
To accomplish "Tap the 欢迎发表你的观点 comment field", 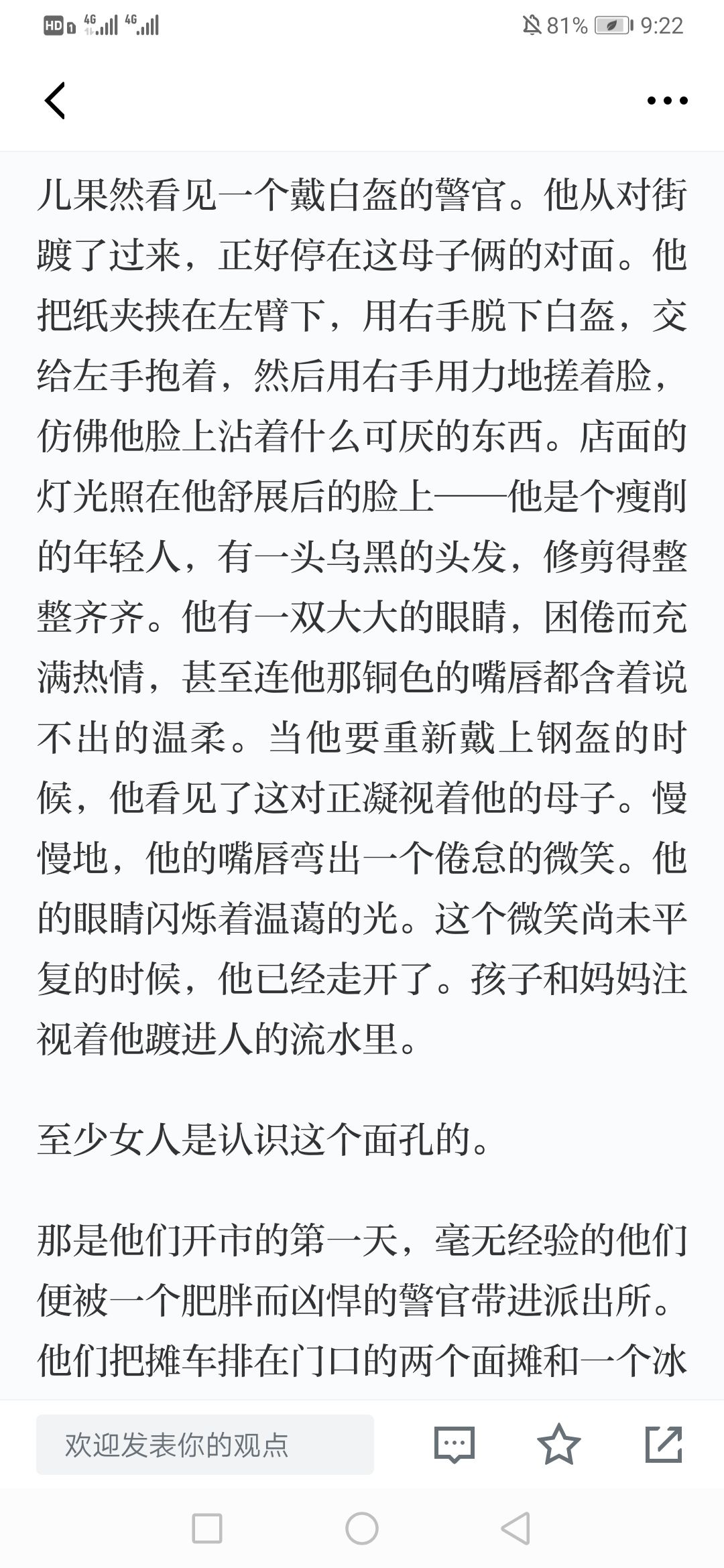I will point(204,1445).
